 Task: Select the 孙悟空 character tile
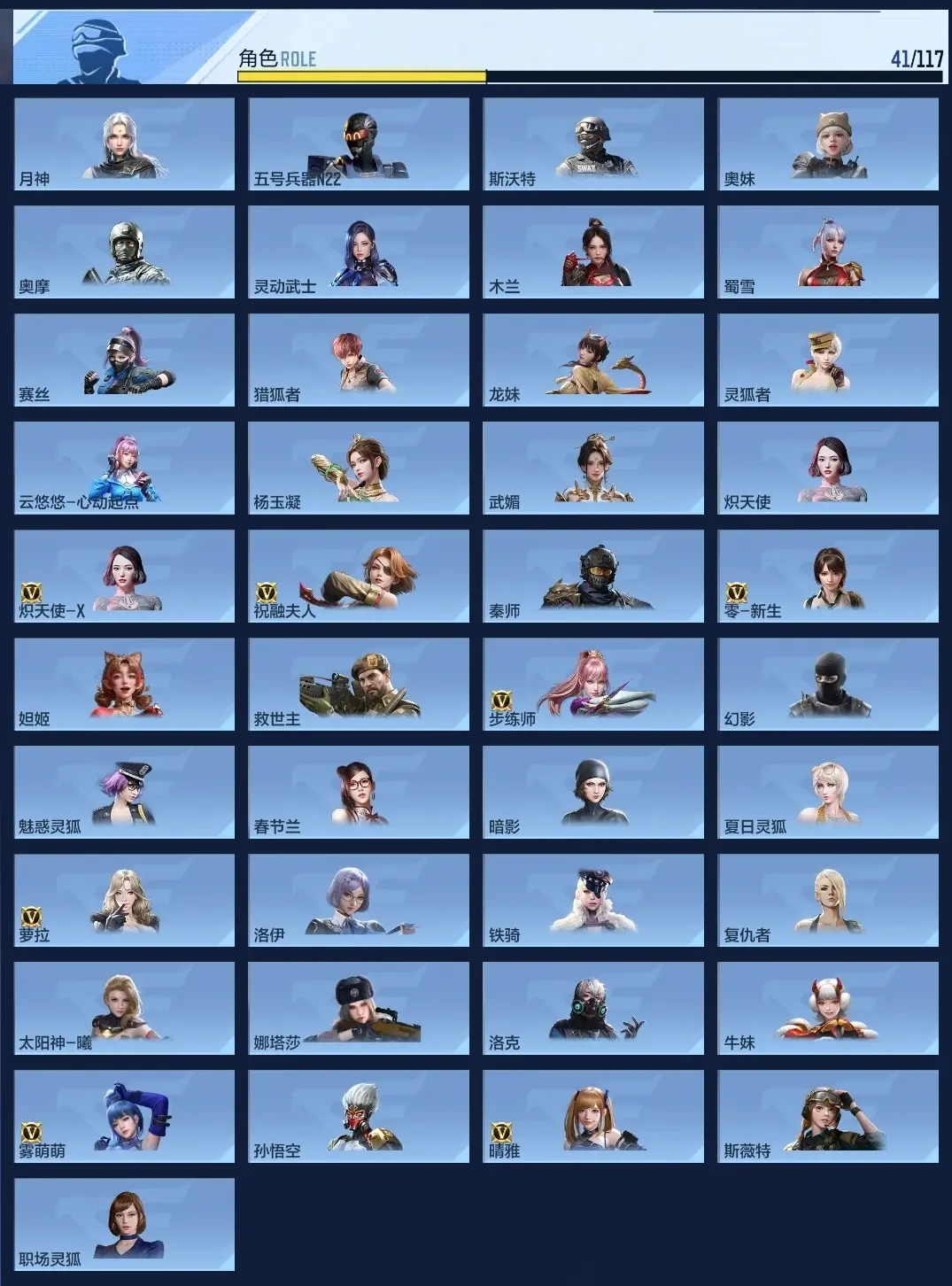pyautogui.click(x=359, y=1116)
